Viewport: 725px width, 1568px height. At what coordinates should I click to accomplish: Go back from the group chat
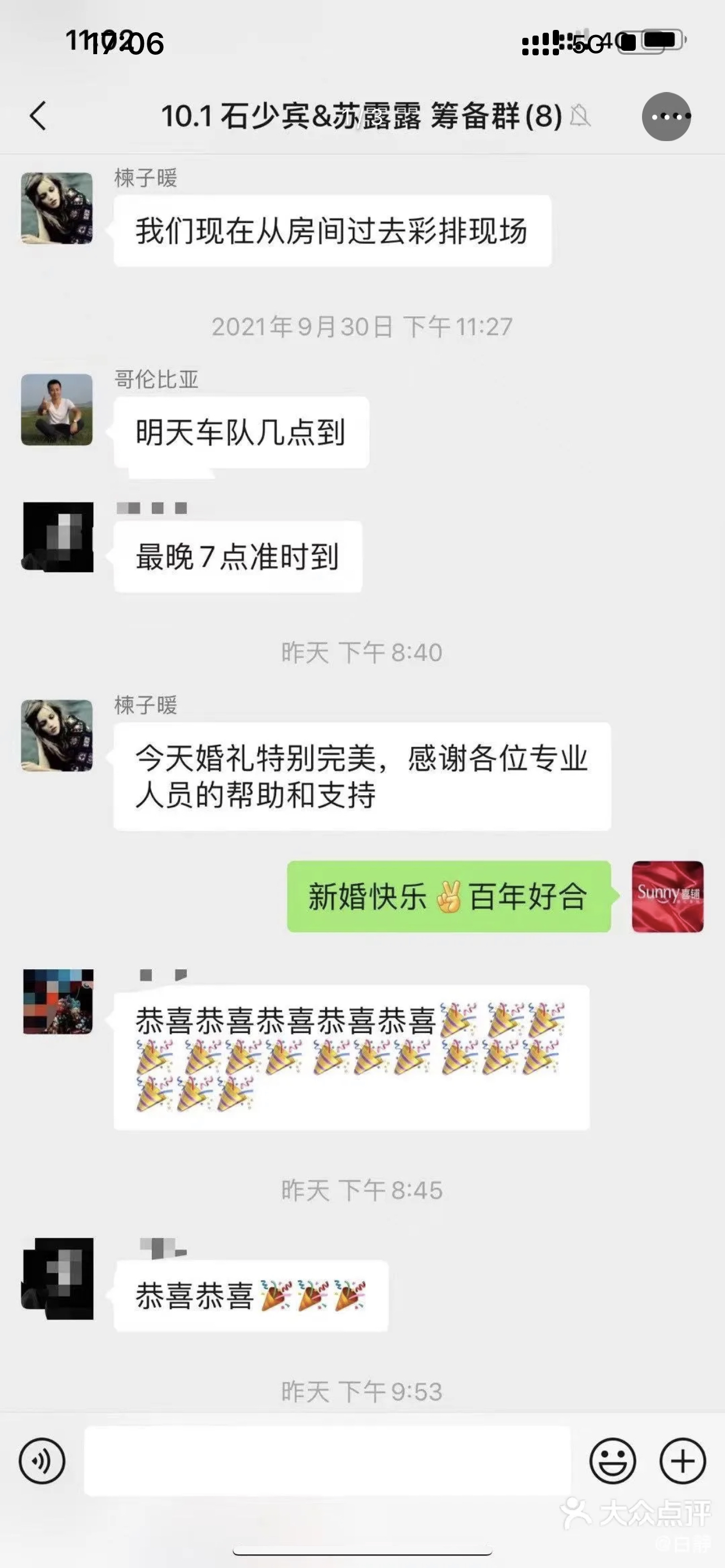38,116
